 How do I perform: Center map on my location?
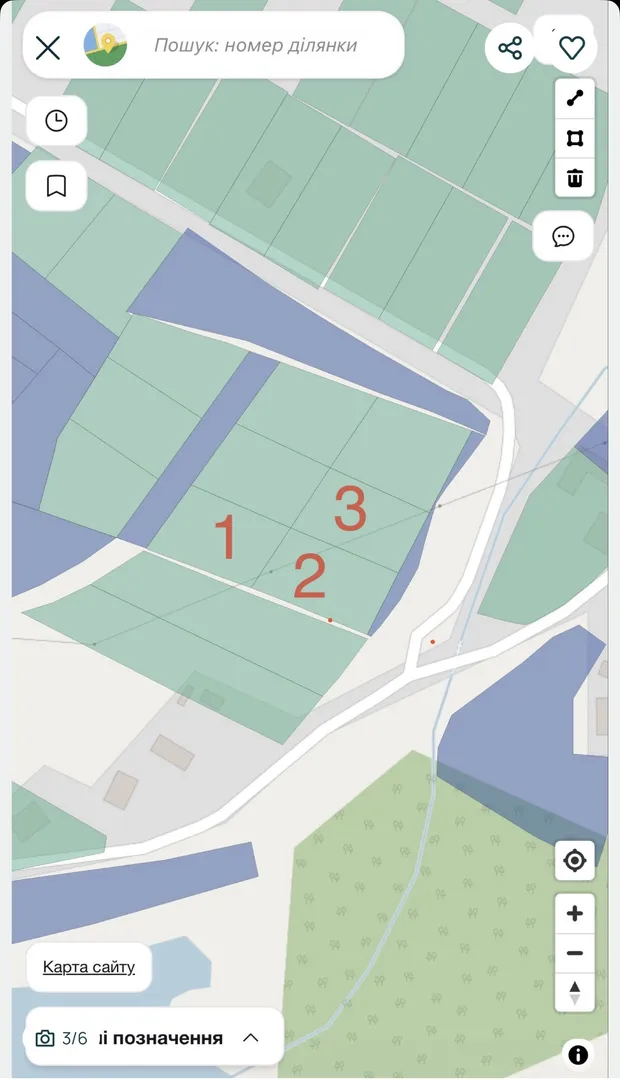tap(575, 860)
